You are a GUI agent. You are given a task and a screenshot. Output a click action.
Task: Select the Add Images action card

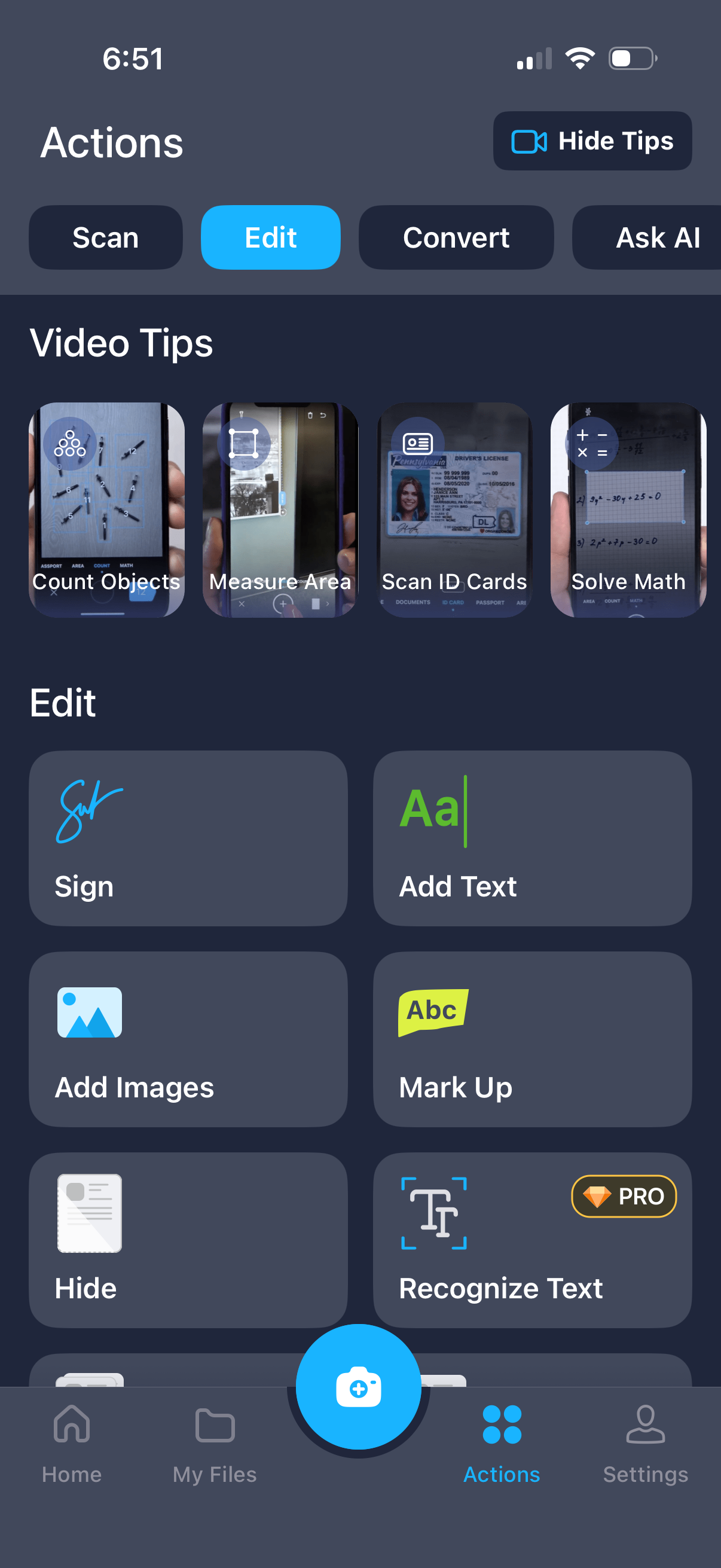188,1039
